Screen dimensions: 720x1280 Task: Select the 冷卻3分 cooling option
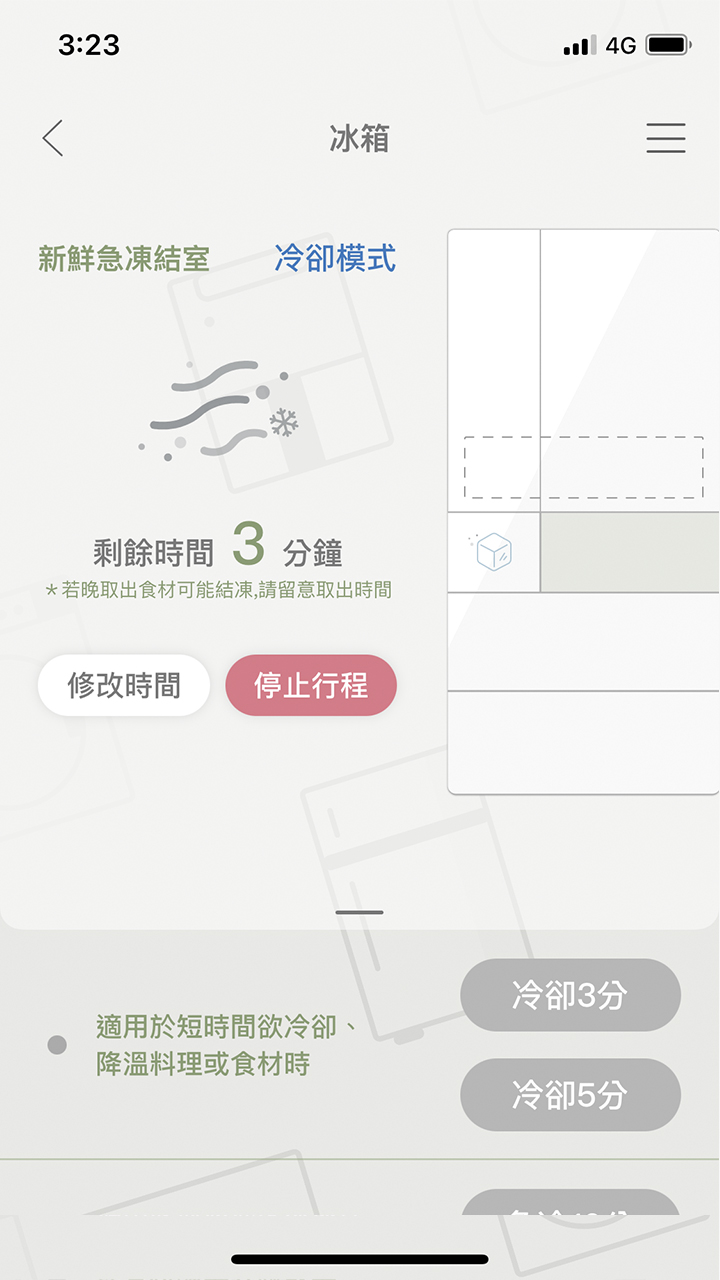click(x=570, y=994)
